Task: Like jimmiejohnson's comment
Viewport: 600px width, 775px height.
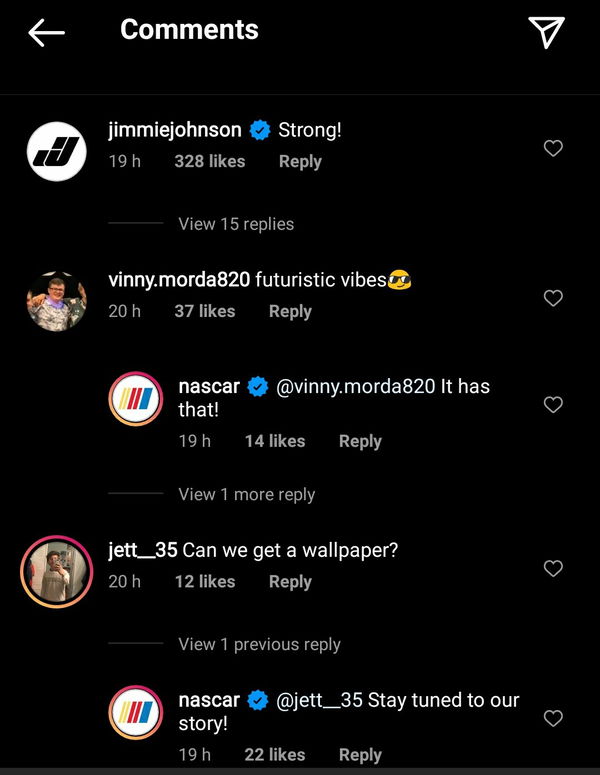Action: pyautogui.click(x=552, y=148)
